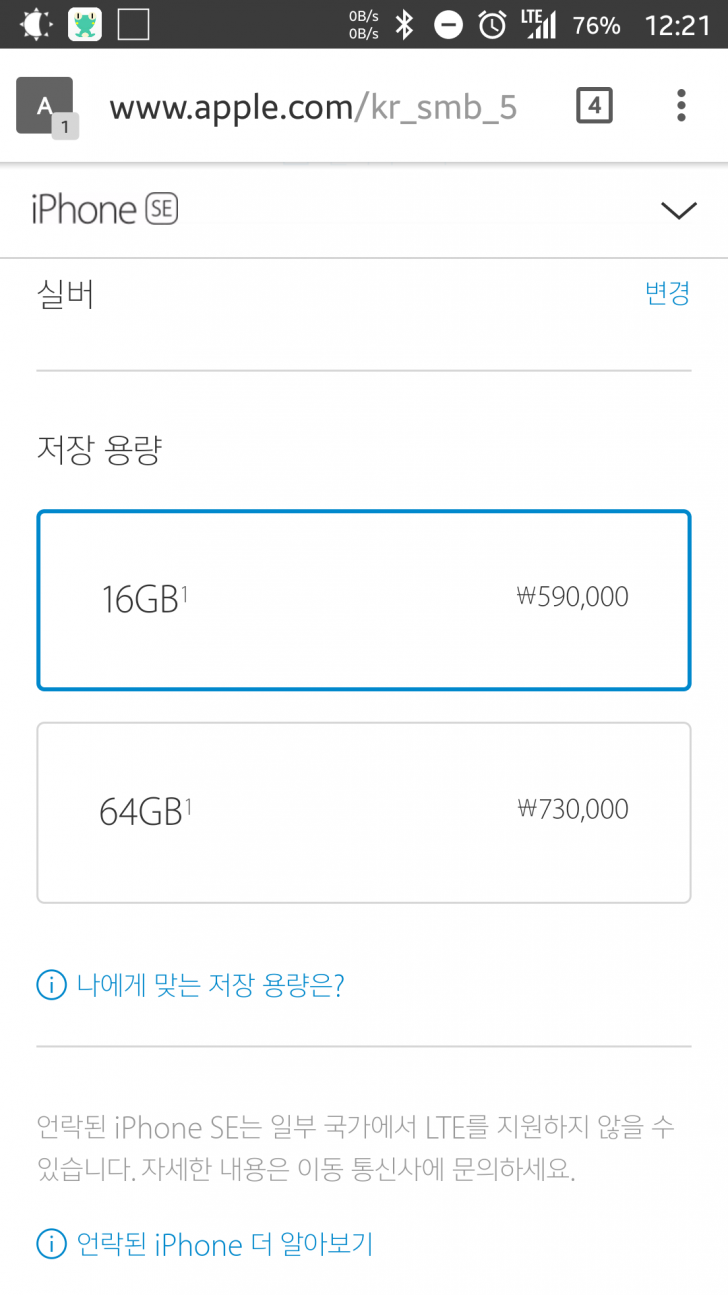Image resolution: width=728 pixels, height=1295 pixels.
Task: Select the 64GB storage option
Action: click(x=364, y=812)
